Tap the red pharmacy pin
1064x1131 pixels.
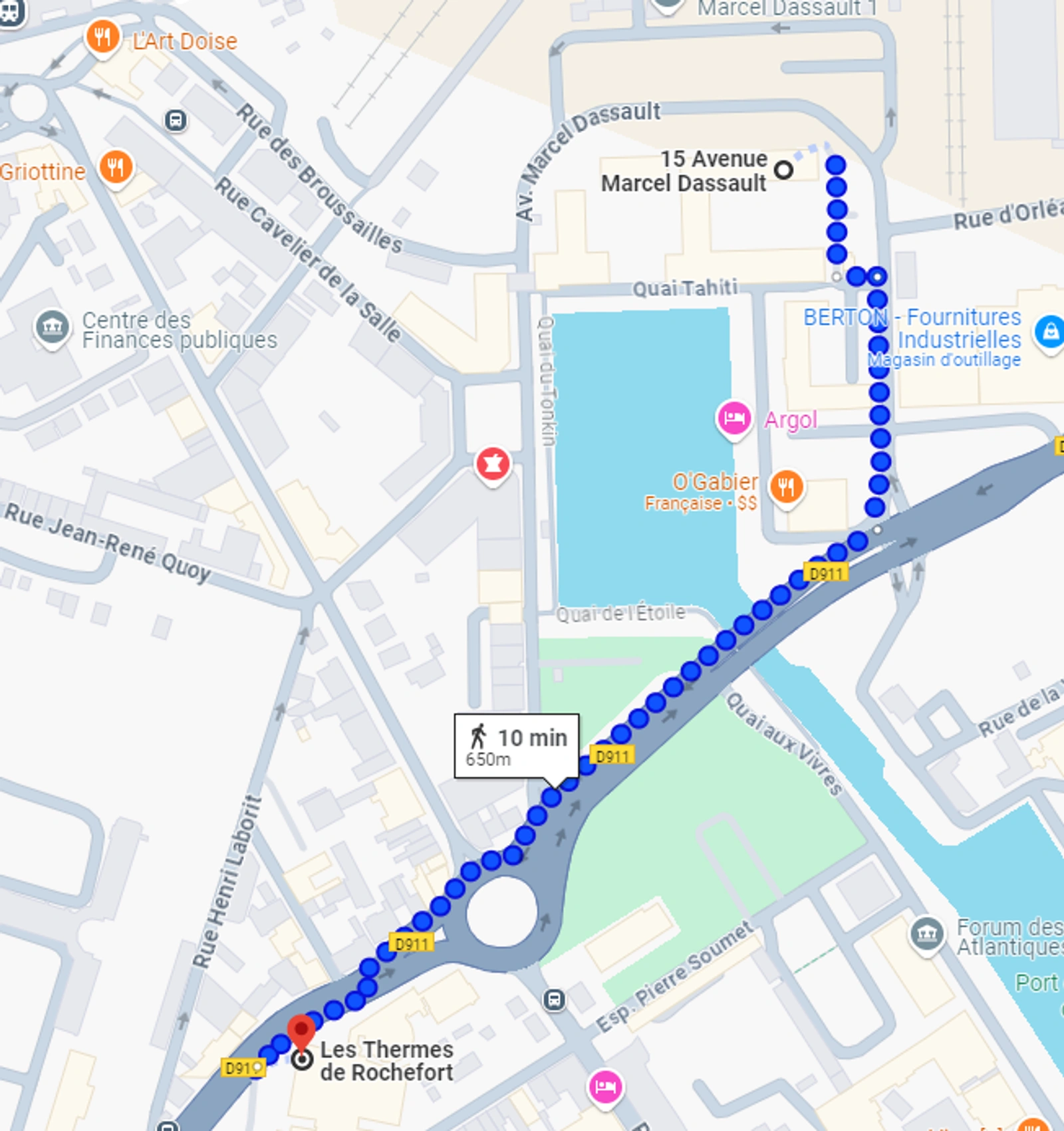[x=493, y=464]
